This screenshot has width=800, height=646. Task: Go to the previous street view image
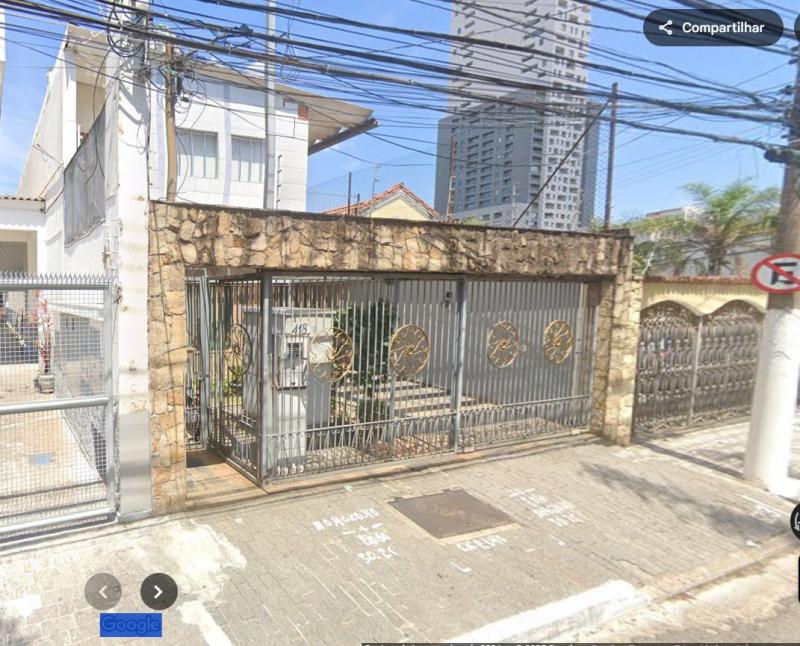[x=103, y=591]
